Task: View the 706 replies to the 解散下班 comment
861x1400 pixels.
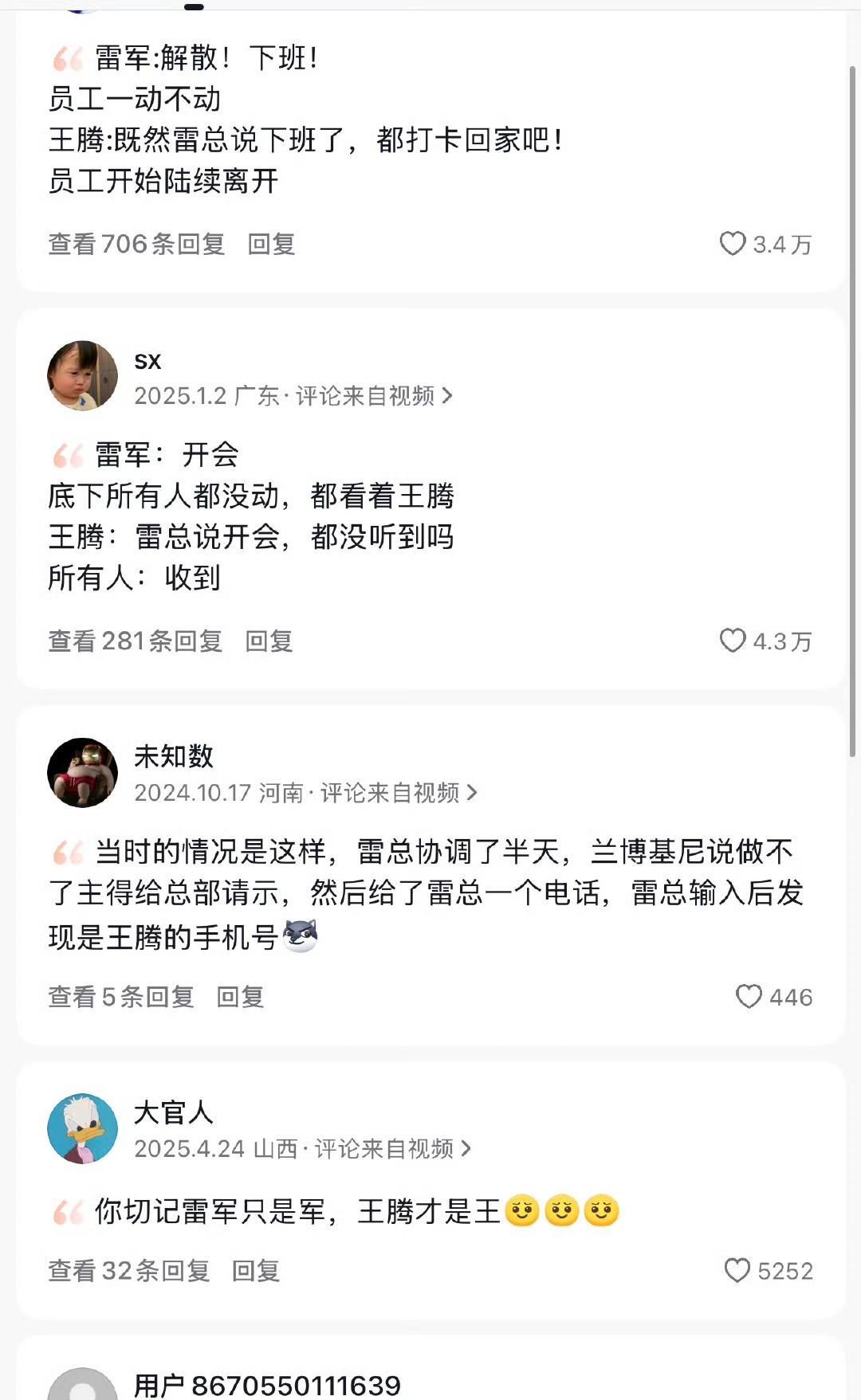Action: tap(136, 244)
